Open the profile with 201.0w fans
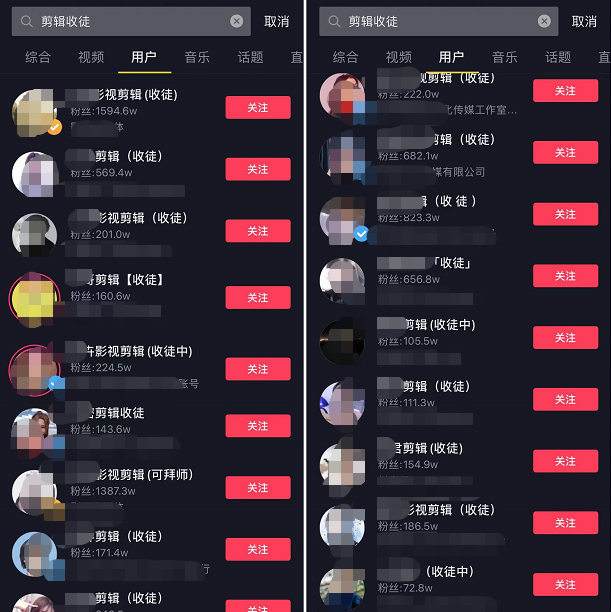Viewport: 611px width, 612px height. [128, 226]
